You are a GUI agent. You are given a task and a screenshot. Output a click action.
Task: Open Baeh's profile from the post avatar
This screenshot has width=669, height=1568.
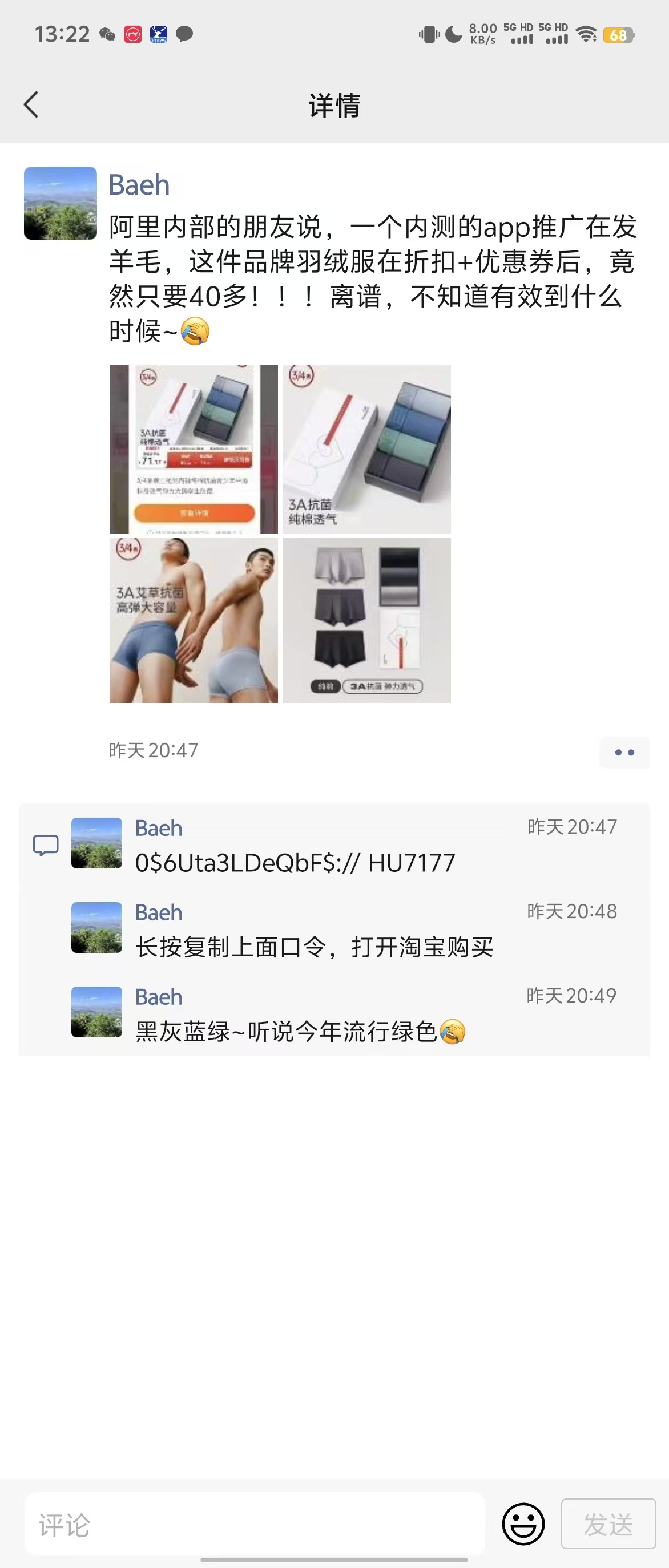[x=61, y=203]
